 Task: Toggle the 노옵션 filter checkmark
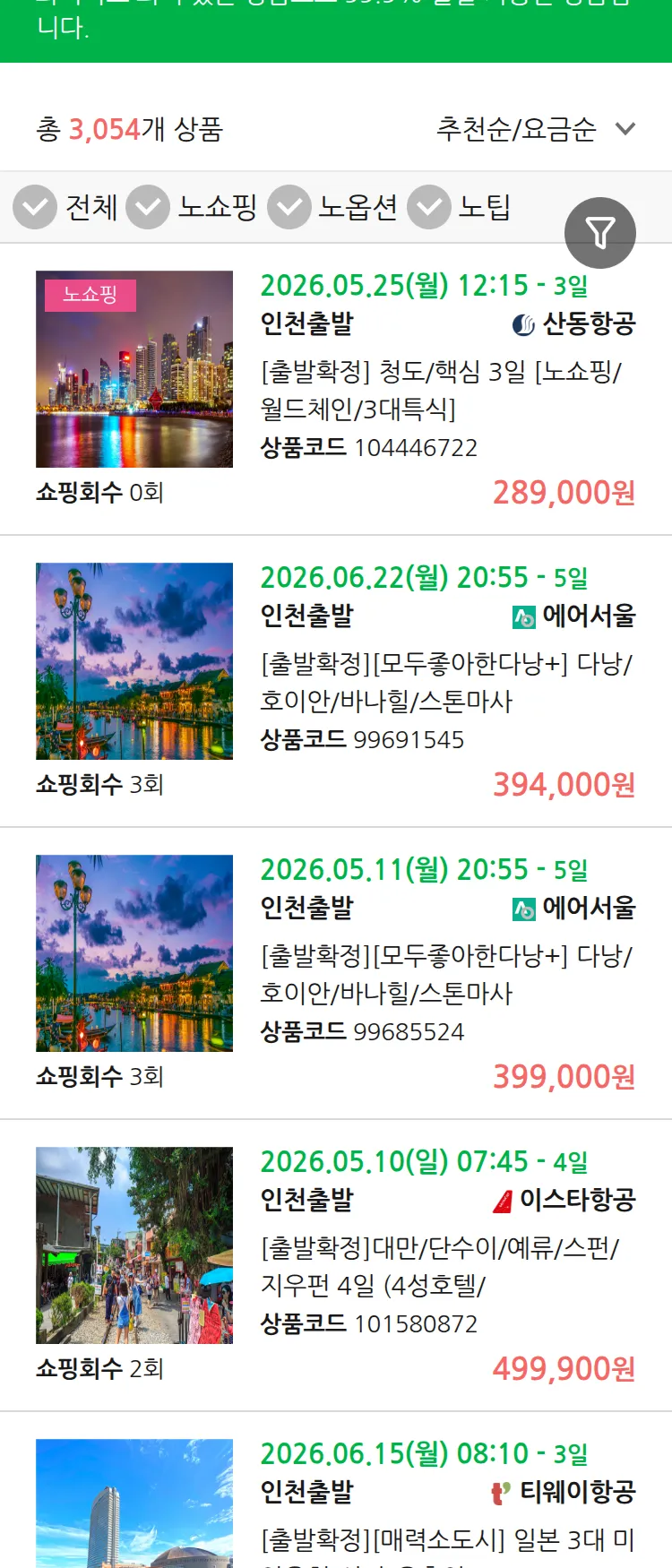[x=289, y=207]
